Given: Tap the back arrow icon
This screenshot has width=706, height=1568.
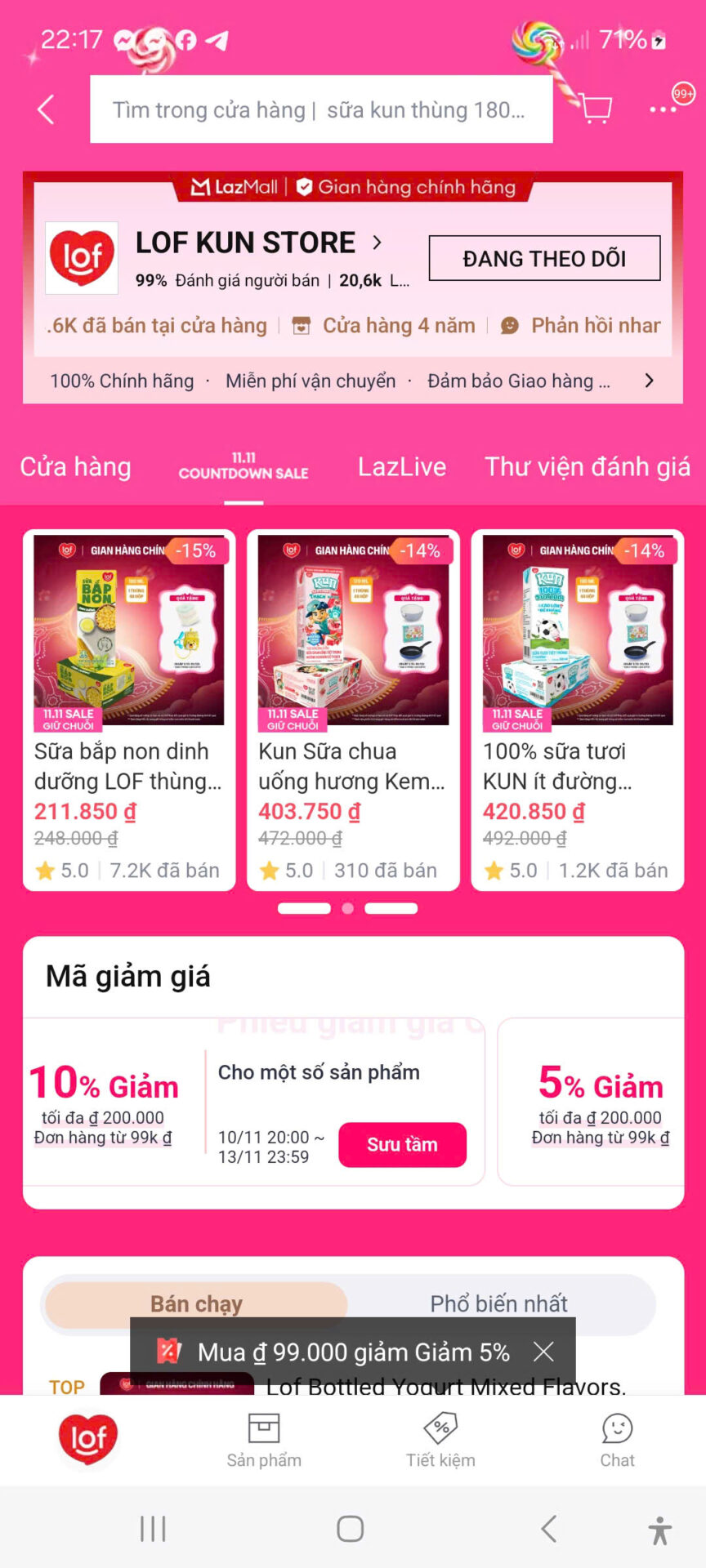Looking at the screenshot, I should [45, 109].
